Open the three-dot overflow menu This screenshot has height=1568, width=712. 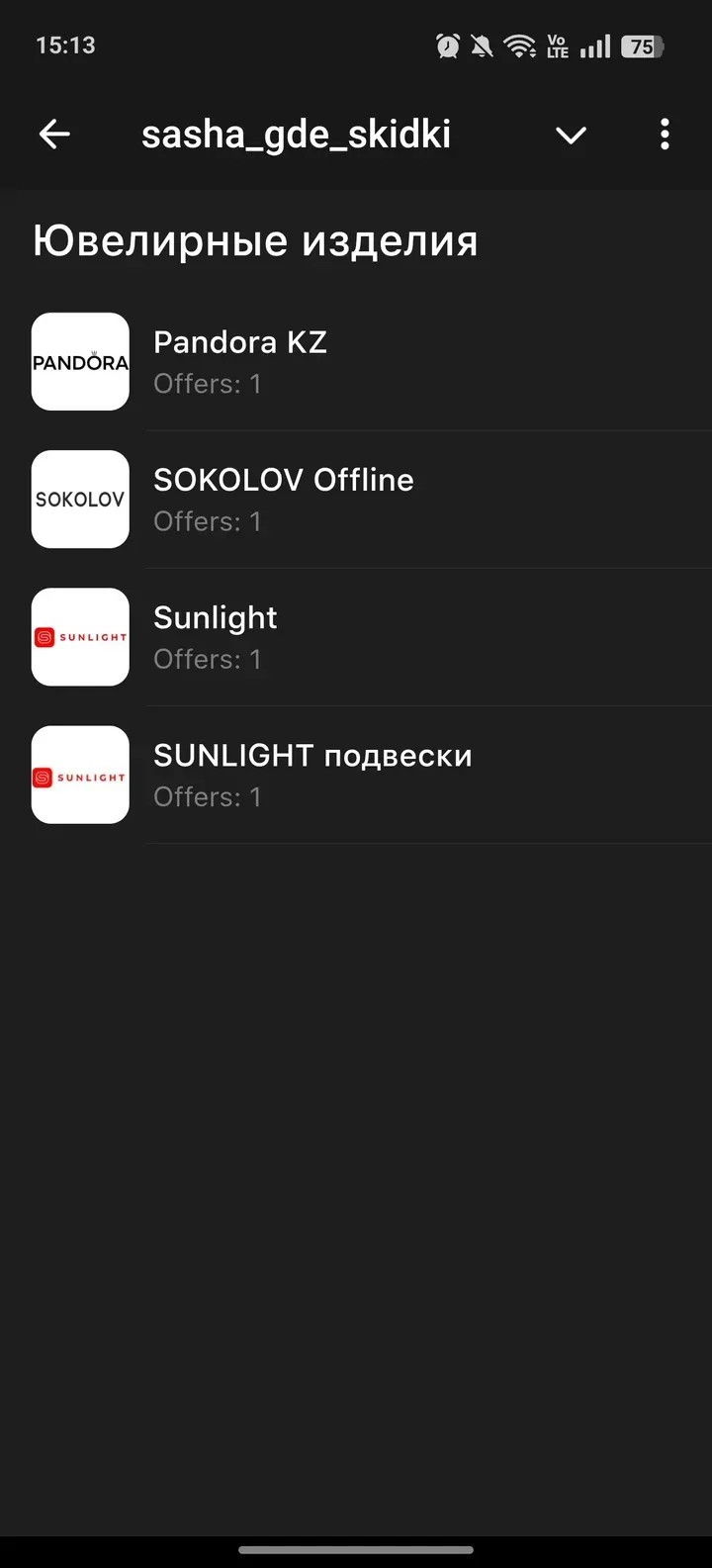665,134
